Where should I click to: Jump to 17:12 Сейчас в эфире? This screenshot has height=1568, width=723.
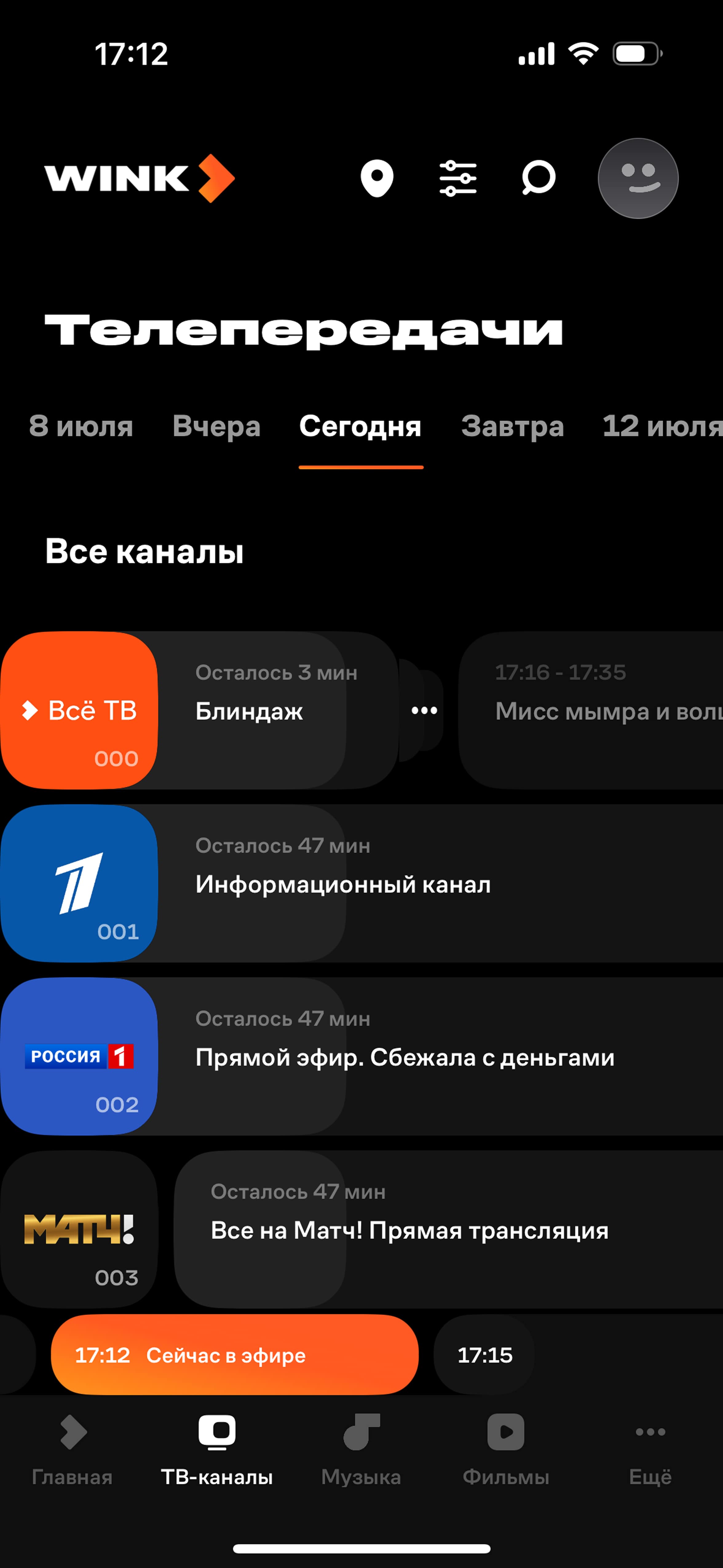(x=235, y=1355)
